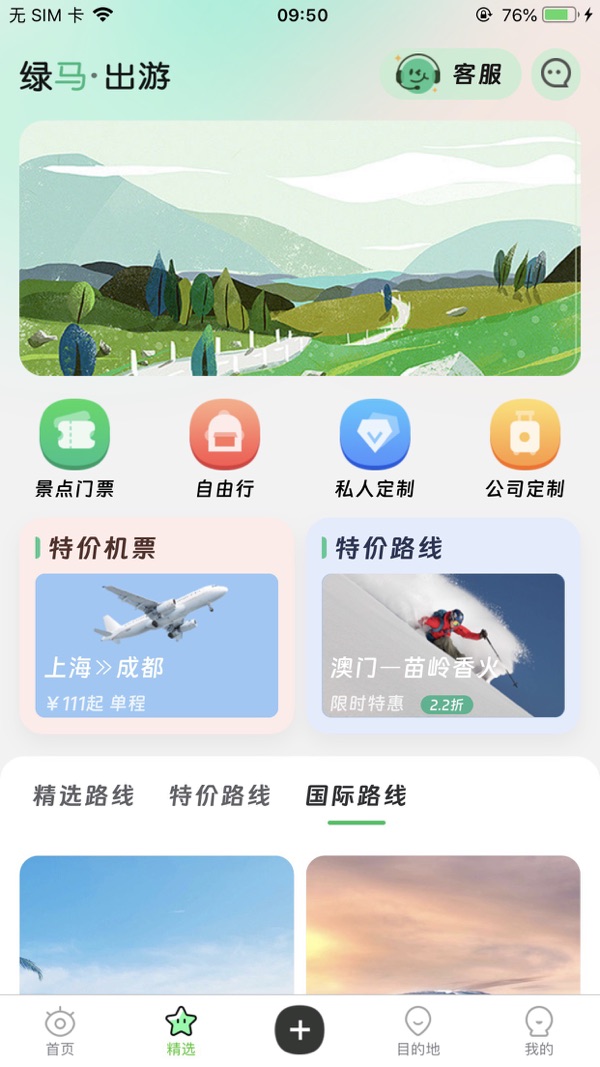Switch to the 特价路线 tab

tap(220, 795)
